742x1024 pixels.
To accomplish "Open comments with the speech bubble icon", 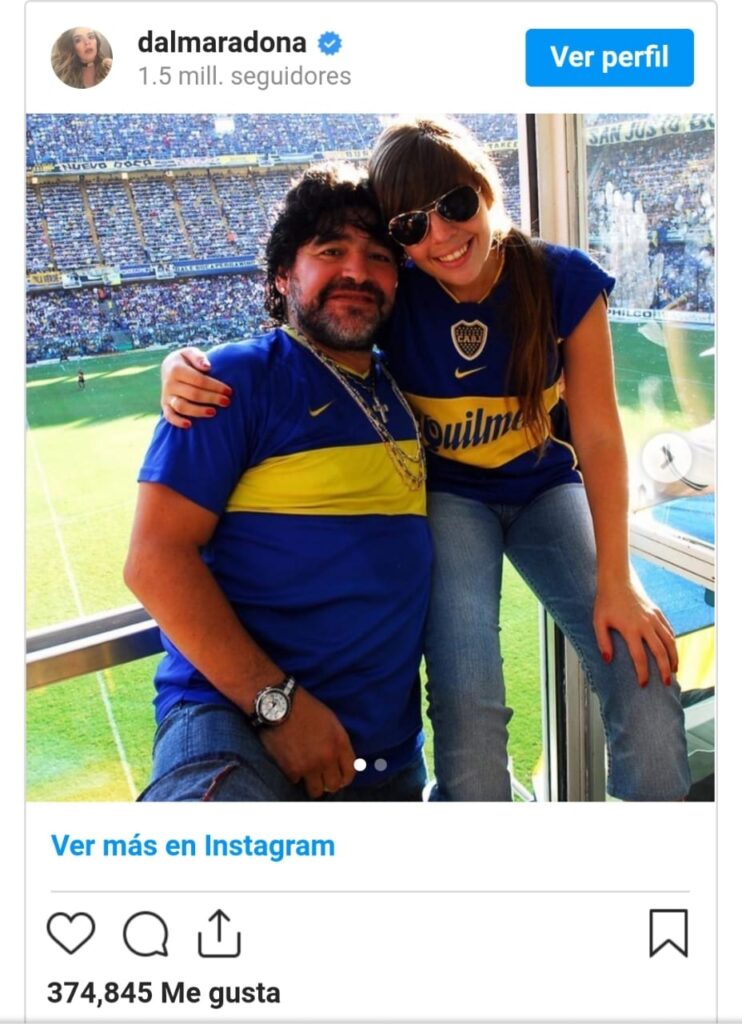I will 146,934.
